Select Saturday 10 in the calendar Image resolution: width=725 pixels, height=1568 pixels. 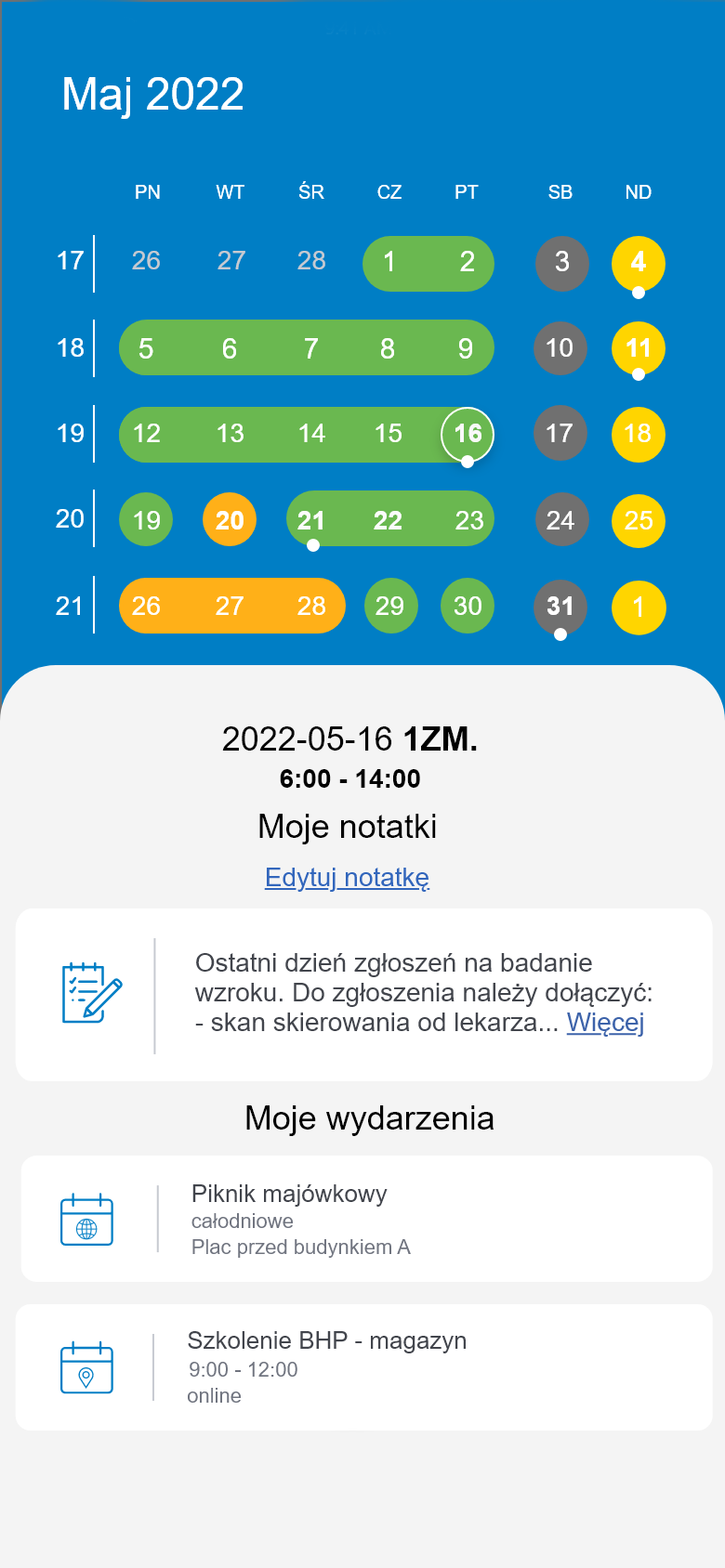point(560,348)
